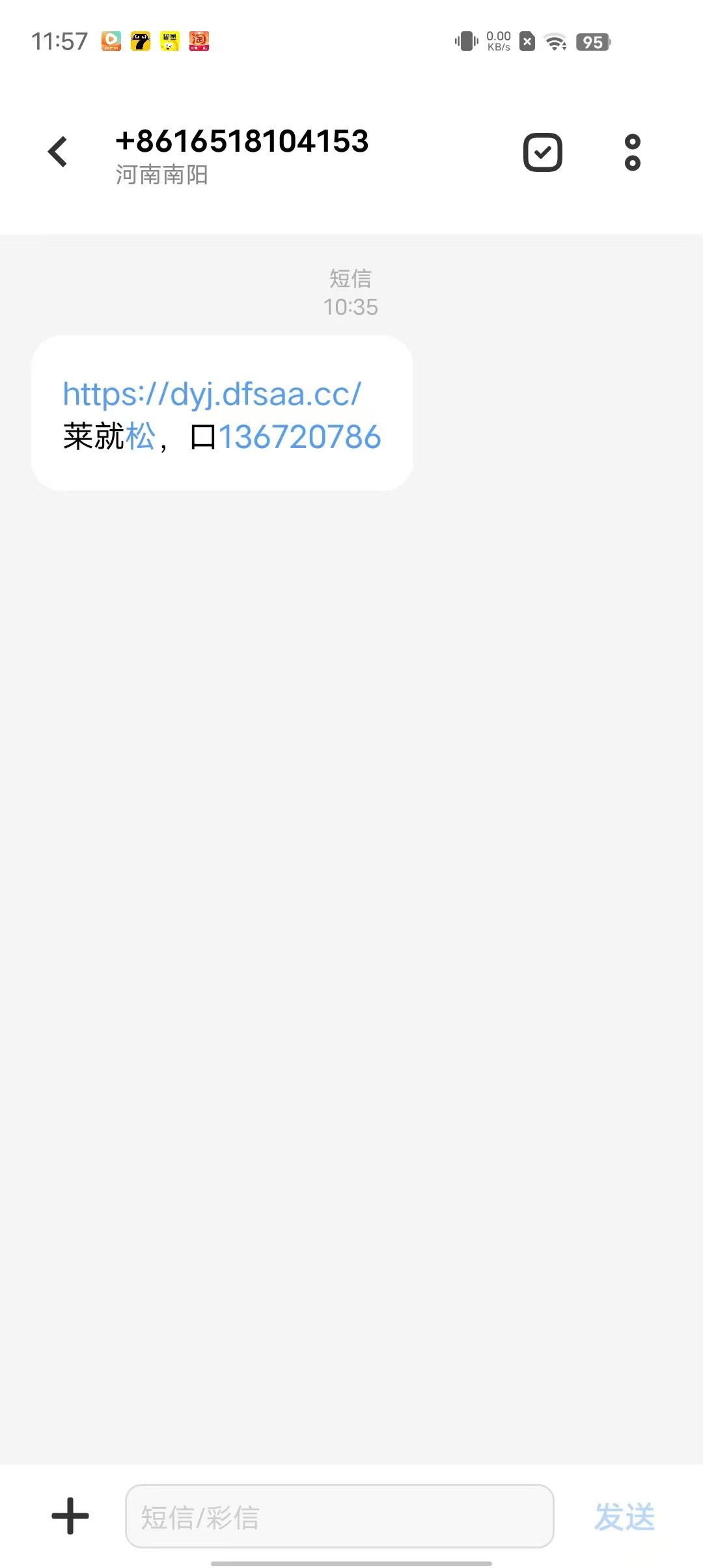Tap the highlighted number 136720786
The width and height of the screenshot is (703, 1568).
coord(299,437)
